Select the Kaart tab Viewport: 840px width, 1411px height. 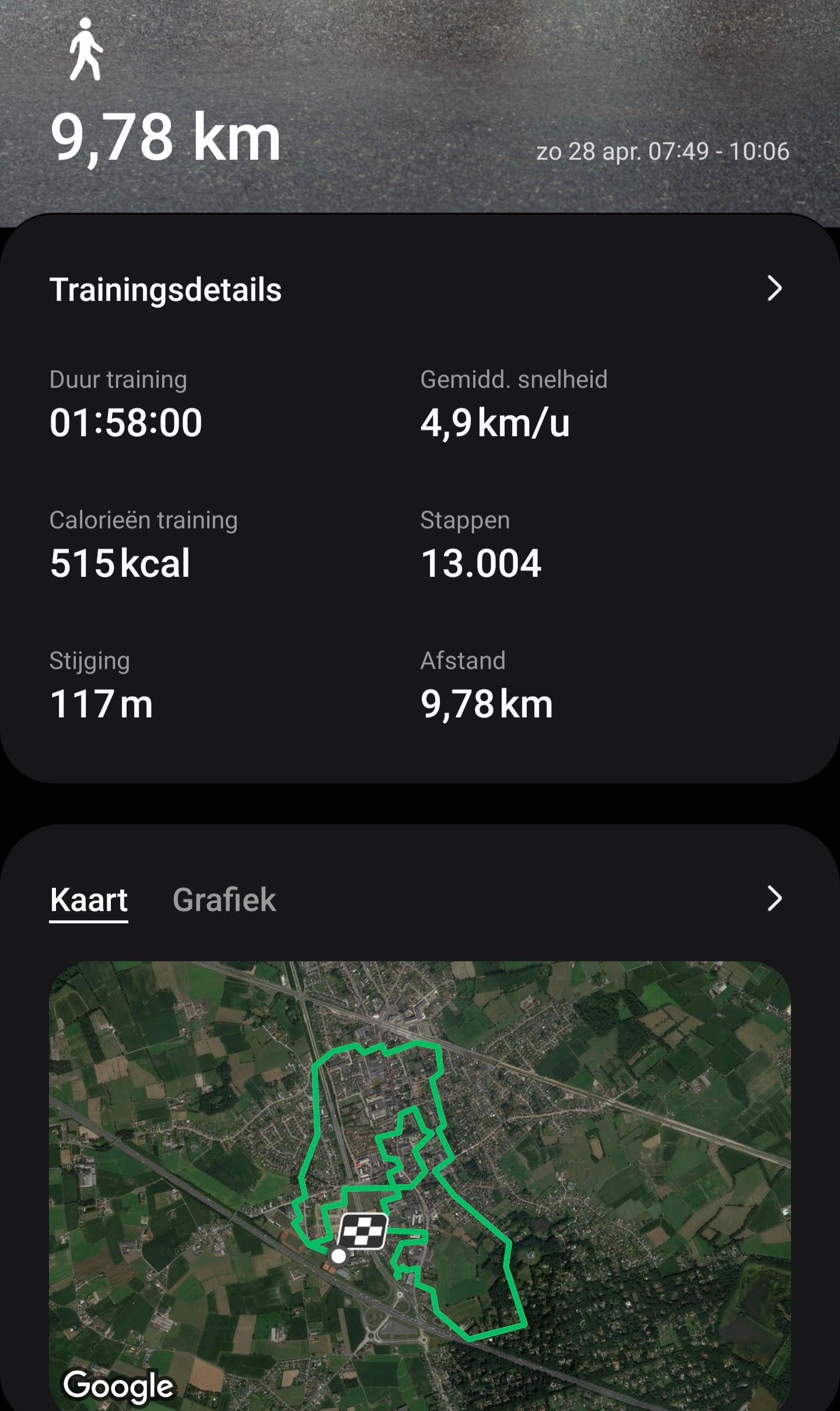point(89,899)
